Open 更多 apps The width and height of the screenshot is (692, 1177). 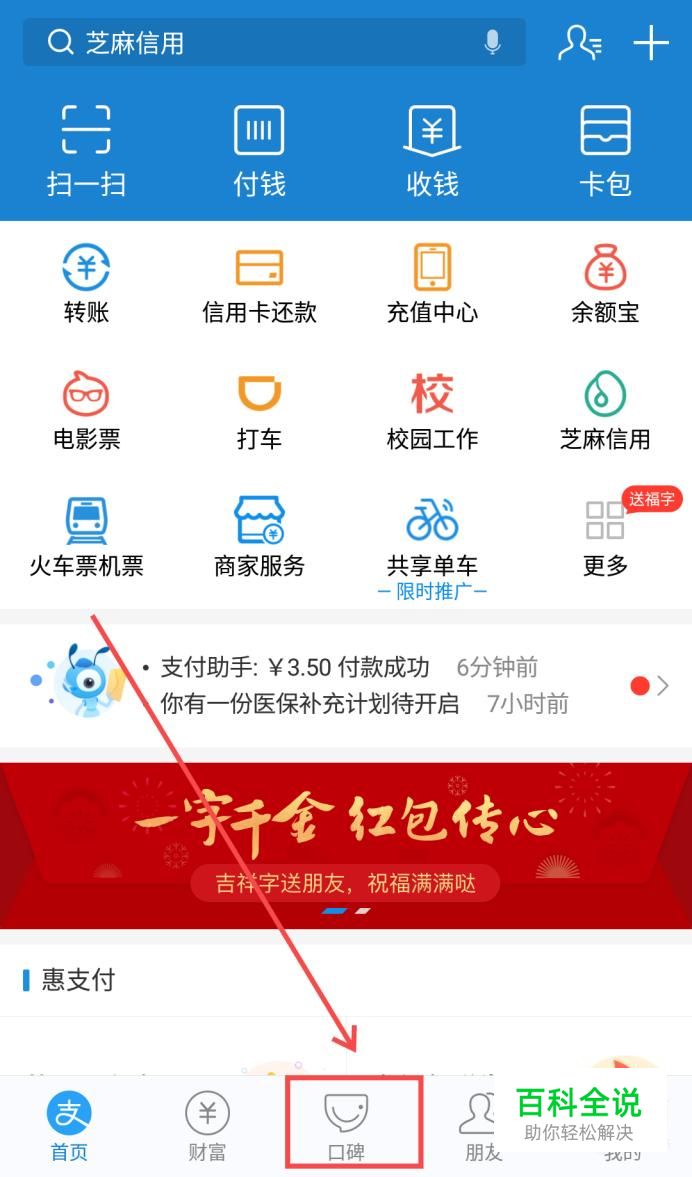605,537
